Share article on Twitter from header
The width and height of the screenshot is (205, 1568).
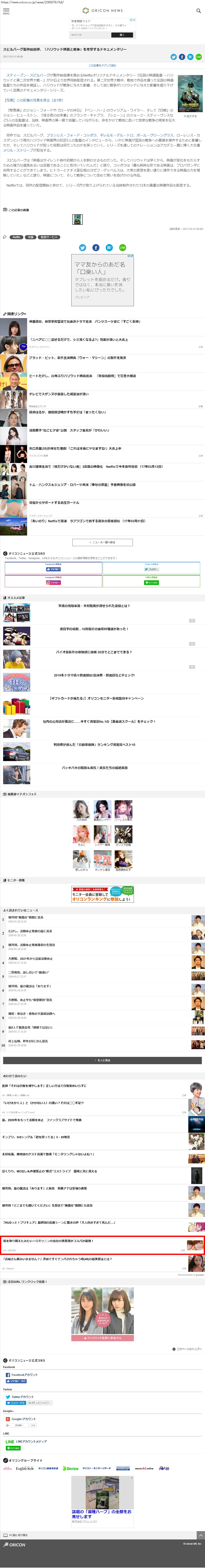click(173, 57)
